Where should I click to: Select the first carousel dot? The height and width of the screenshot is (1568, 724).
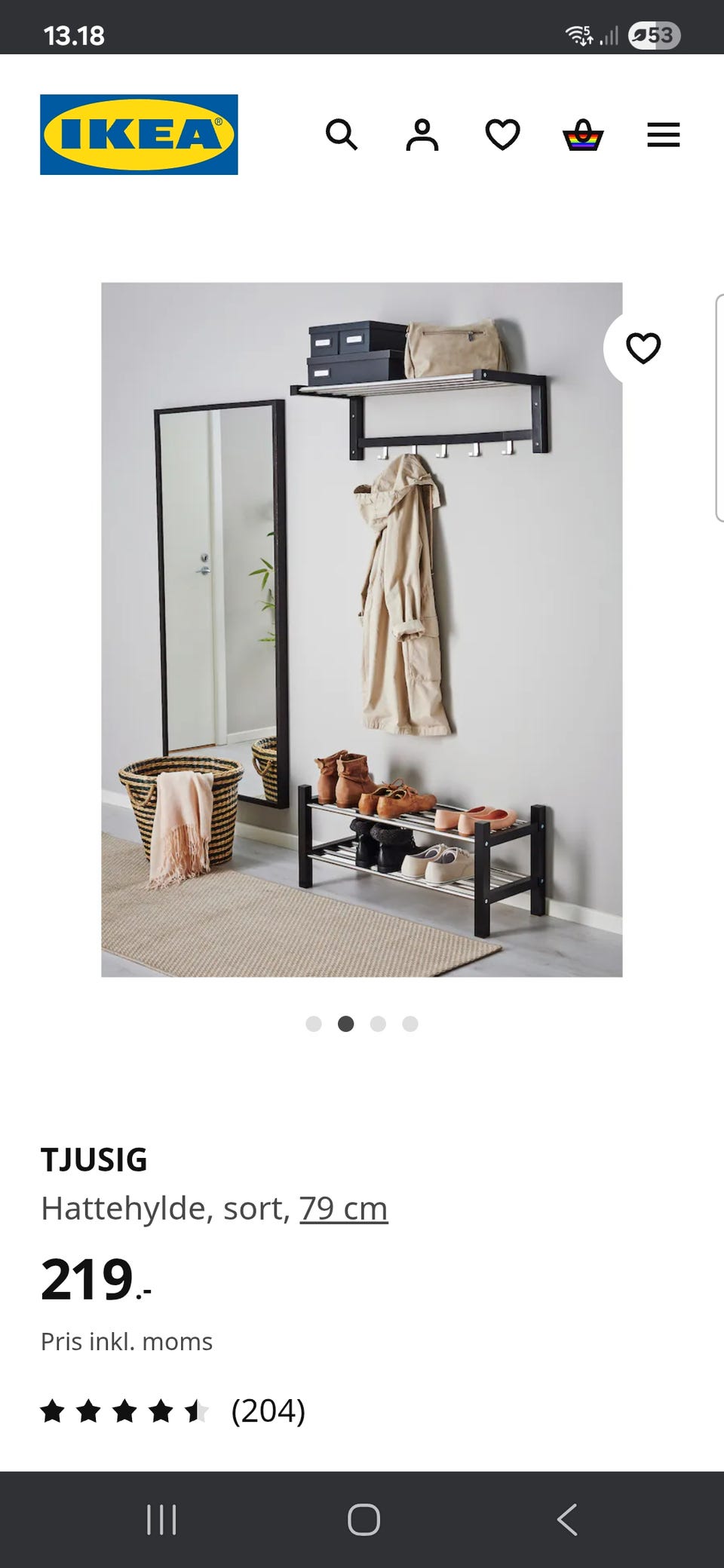(x=314, y=1024)
